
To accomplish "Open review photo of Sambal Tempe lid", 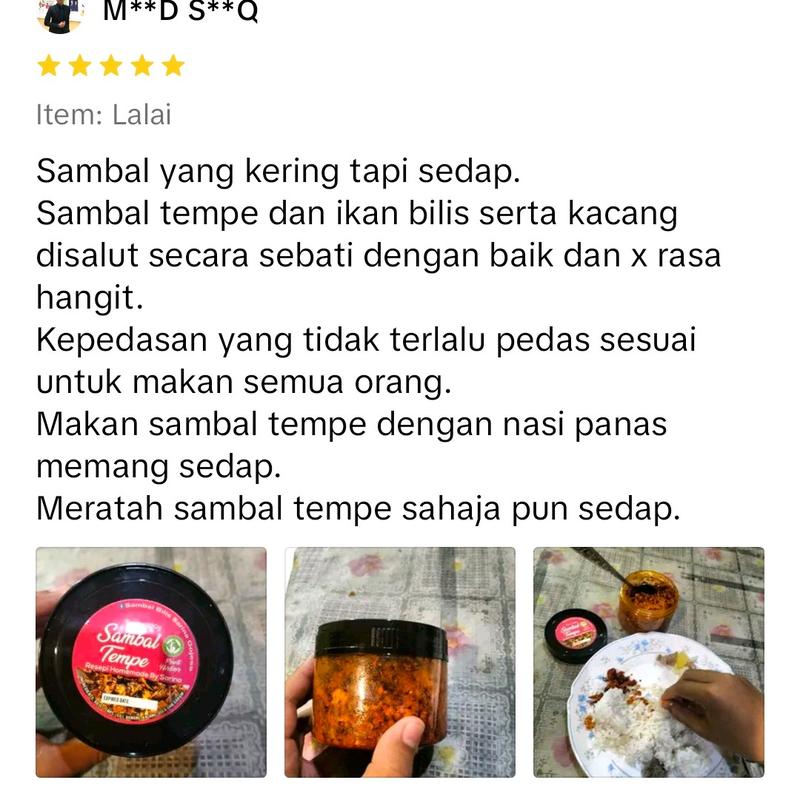I will tap(151, 662).
